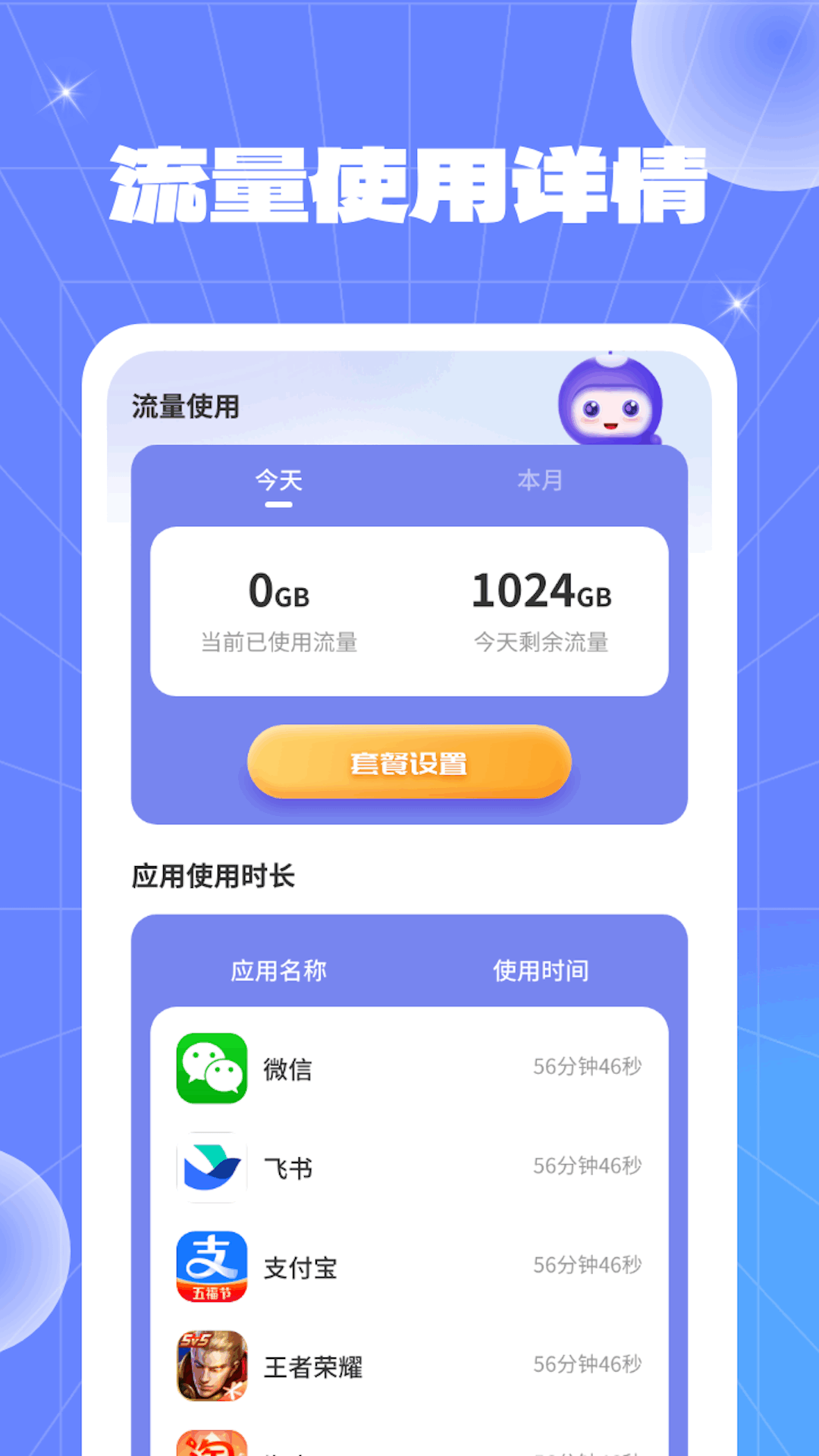
Task: Tap the 套餐设置 button
Action: 409,764
